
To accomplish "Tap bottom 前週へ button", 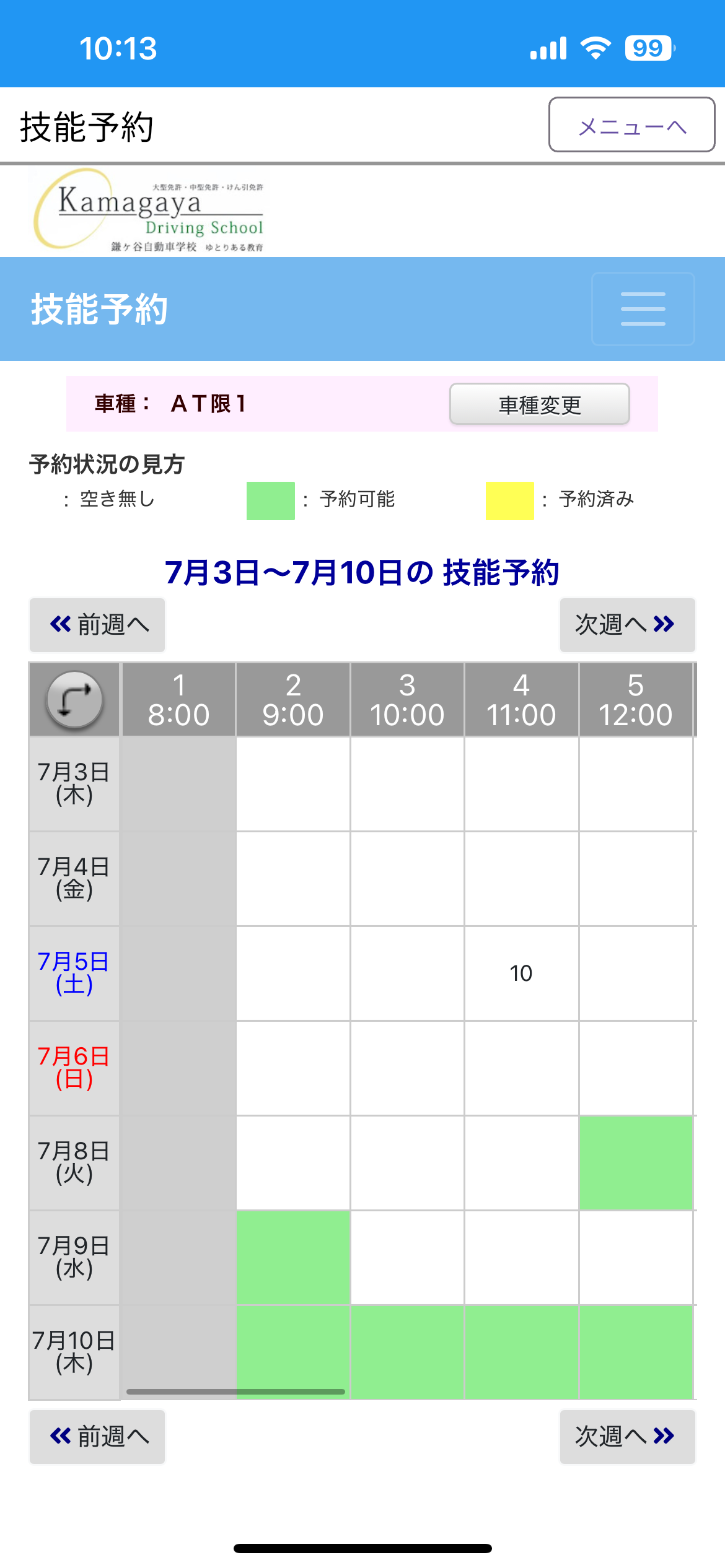I will click(97, 1437).
